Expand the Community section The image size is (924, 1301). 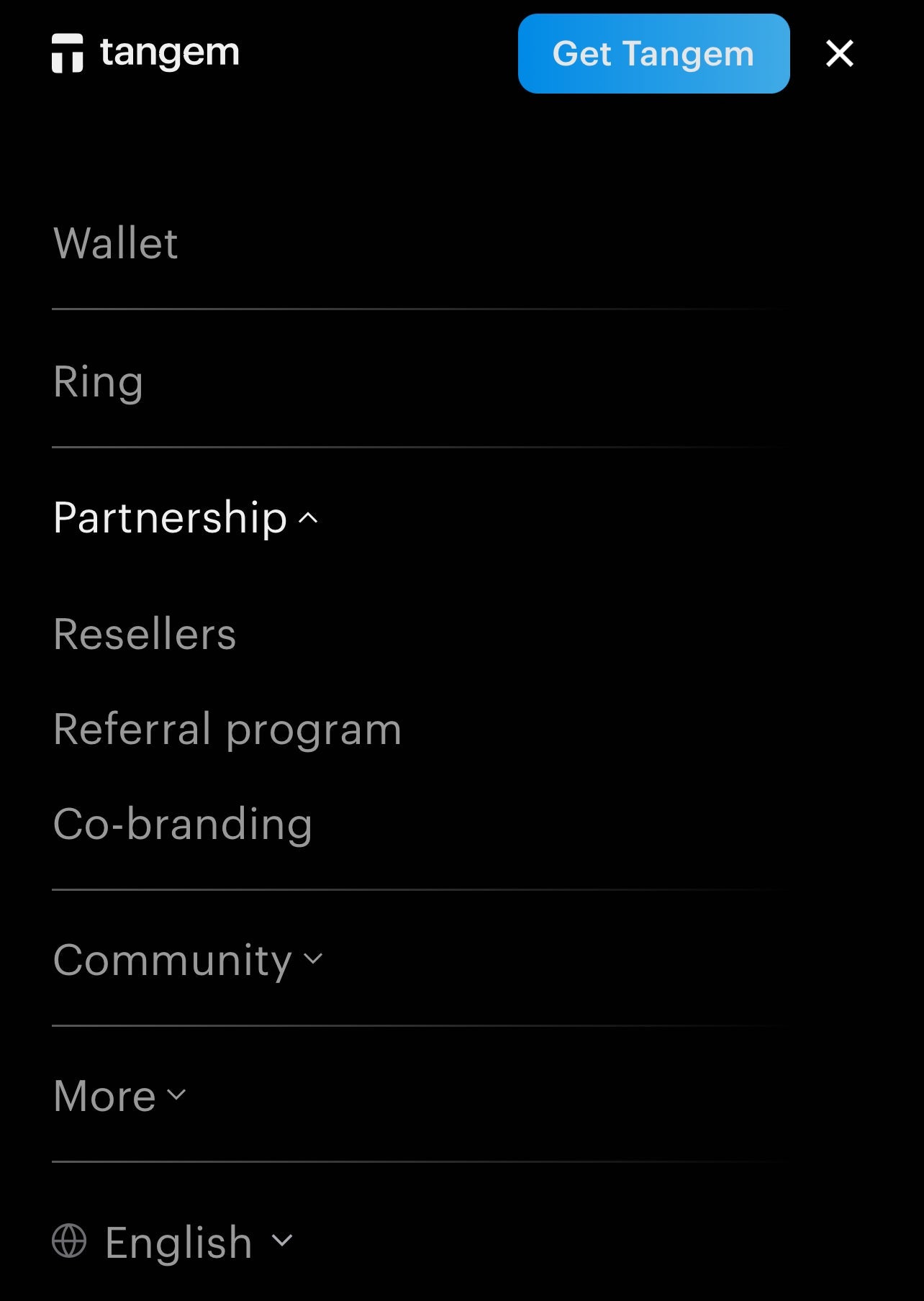[188, 960]
